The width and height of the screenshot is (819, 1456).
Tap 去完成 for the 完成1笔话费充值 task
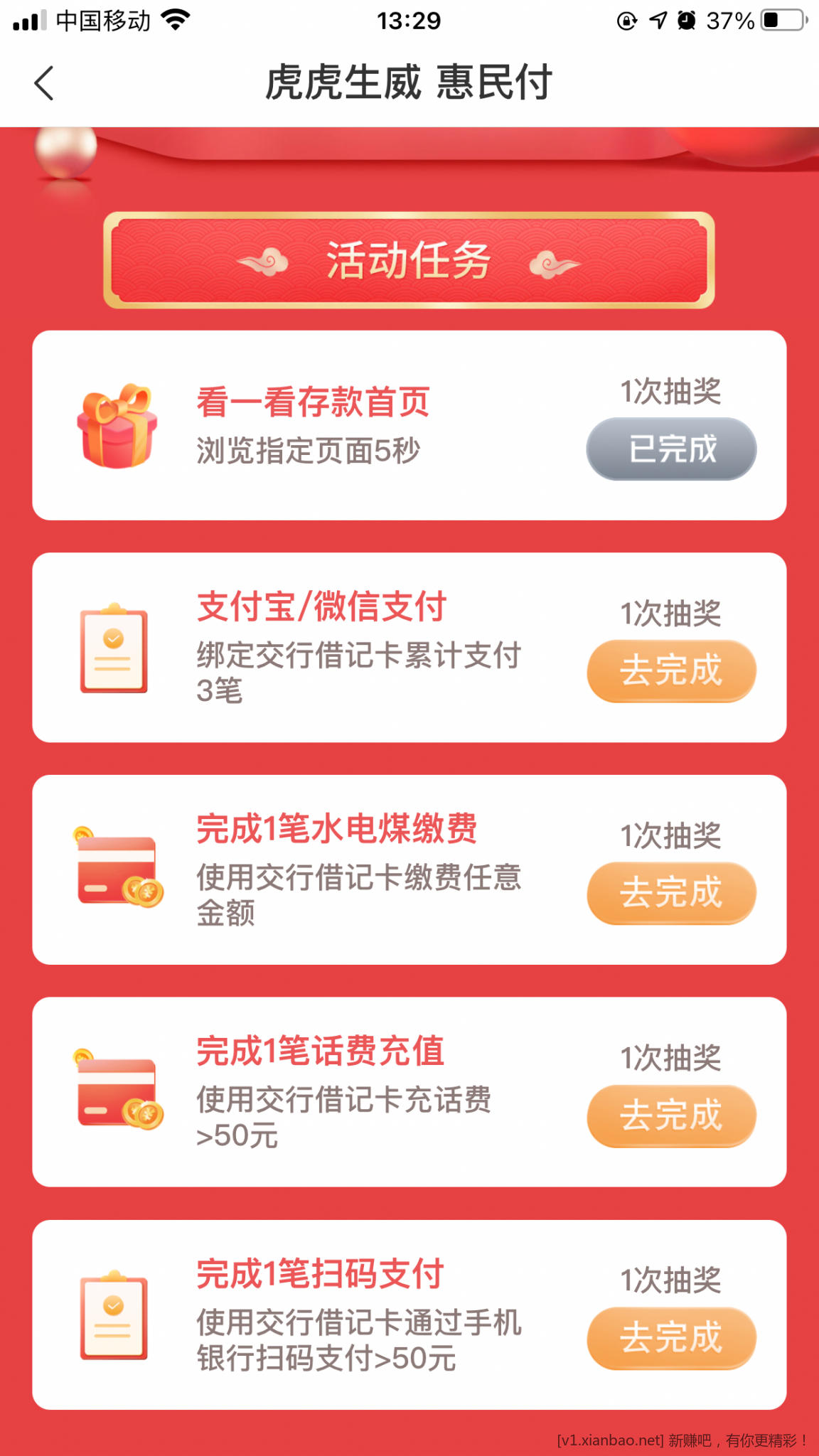[x=671, y=1115]
